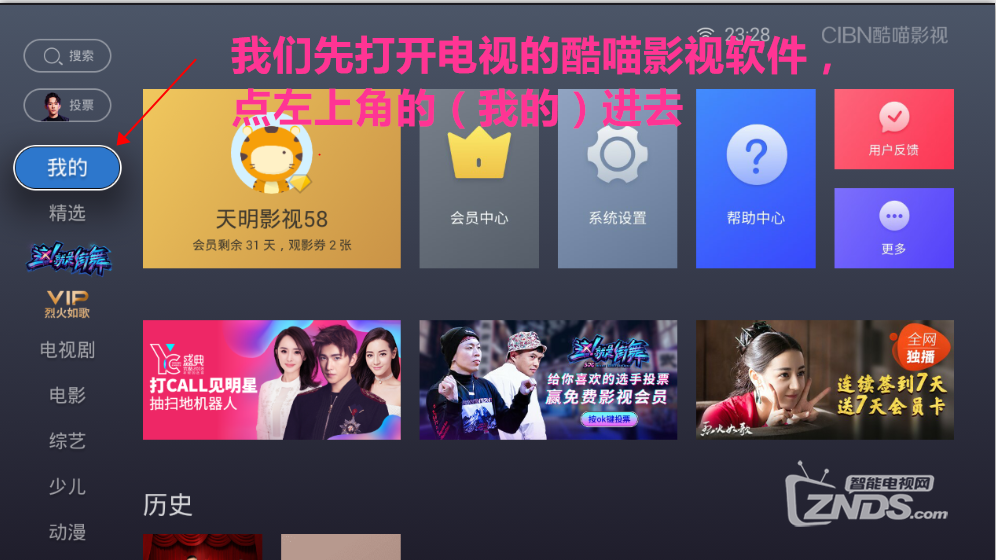This screenshot has width=996, height=560.
Task: Open 会员中心 member center
Action: coord(479,179)
